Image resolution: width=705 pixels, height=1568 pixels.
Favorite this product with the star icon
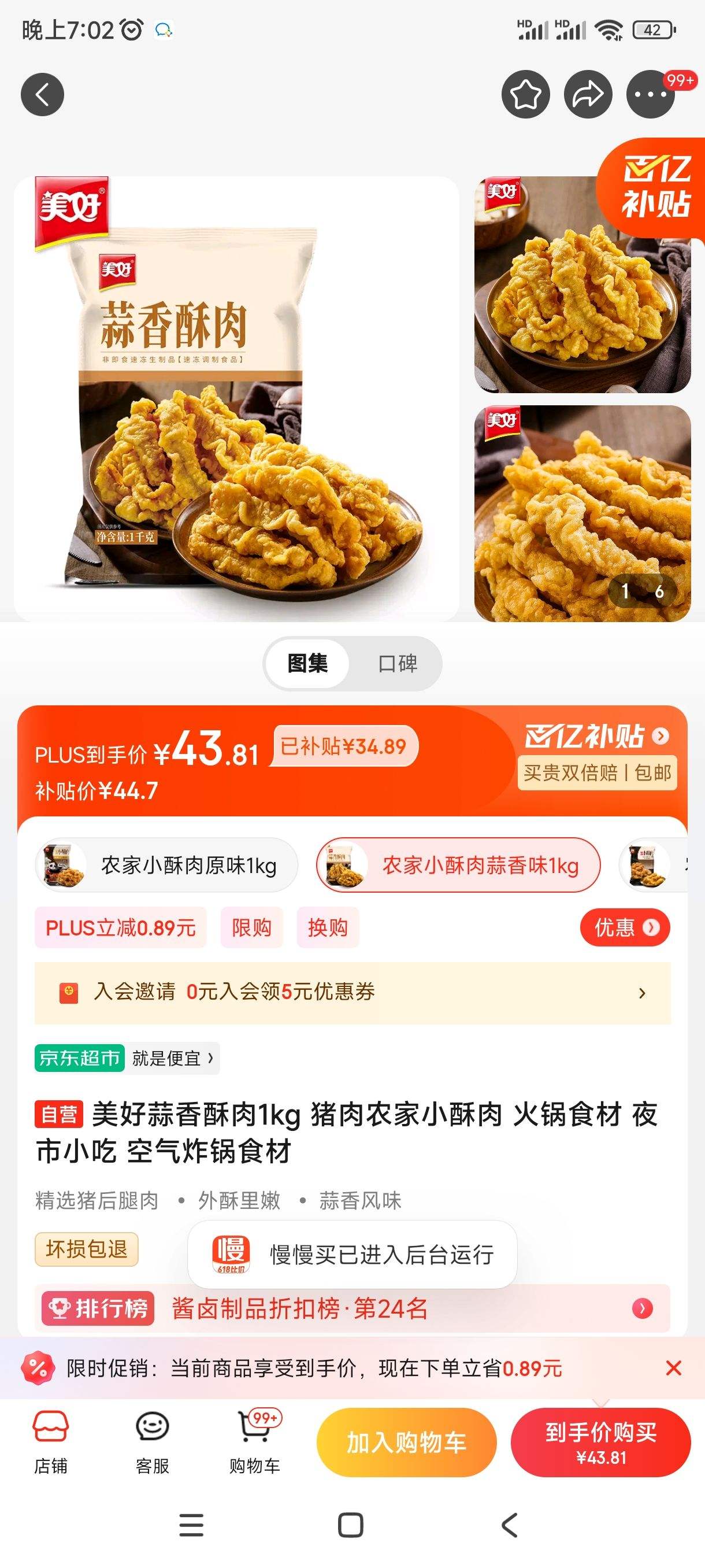(525, 94)
